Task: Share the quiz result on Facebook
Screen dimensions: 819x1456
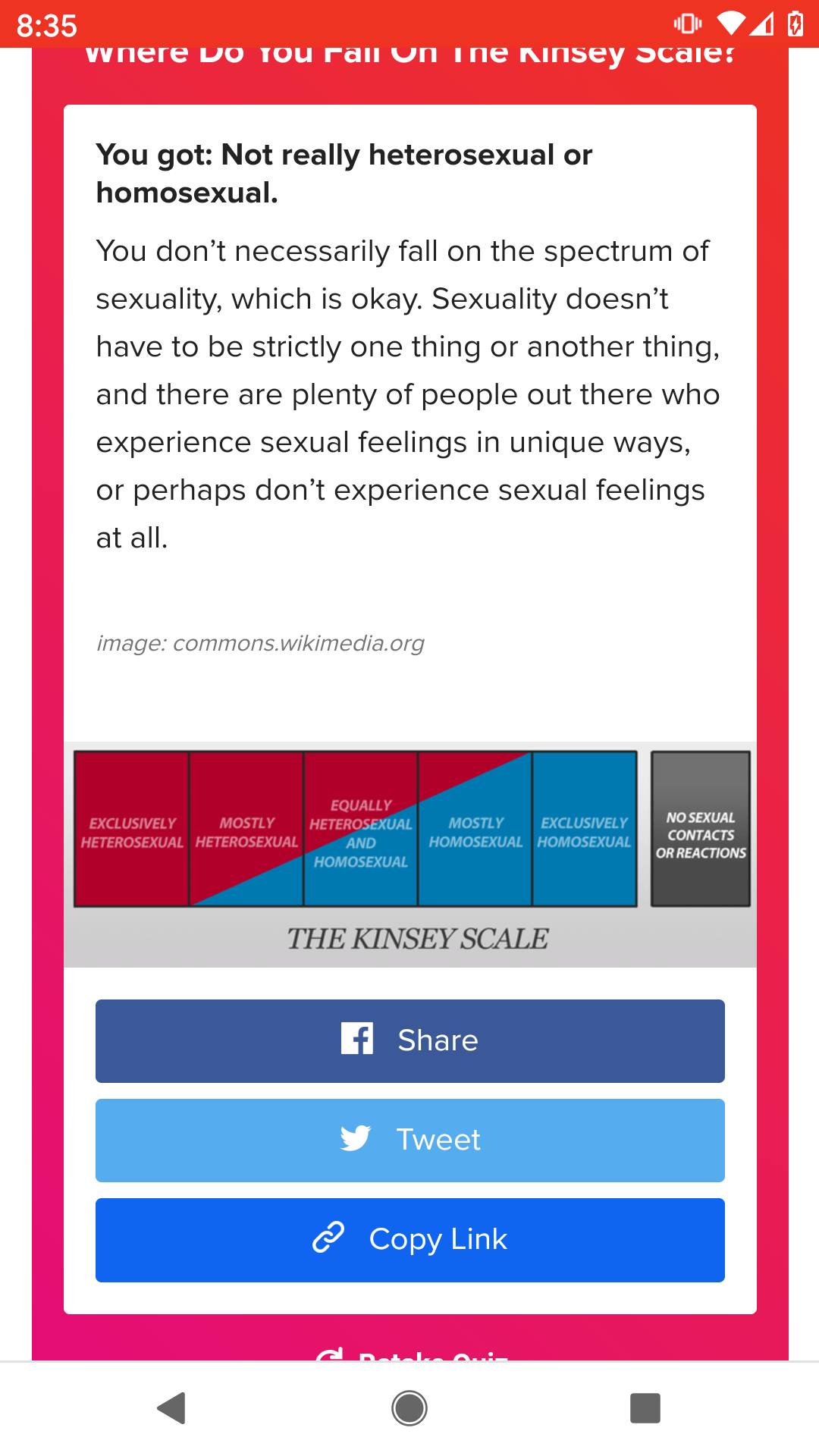Action: pos(409,1040)
